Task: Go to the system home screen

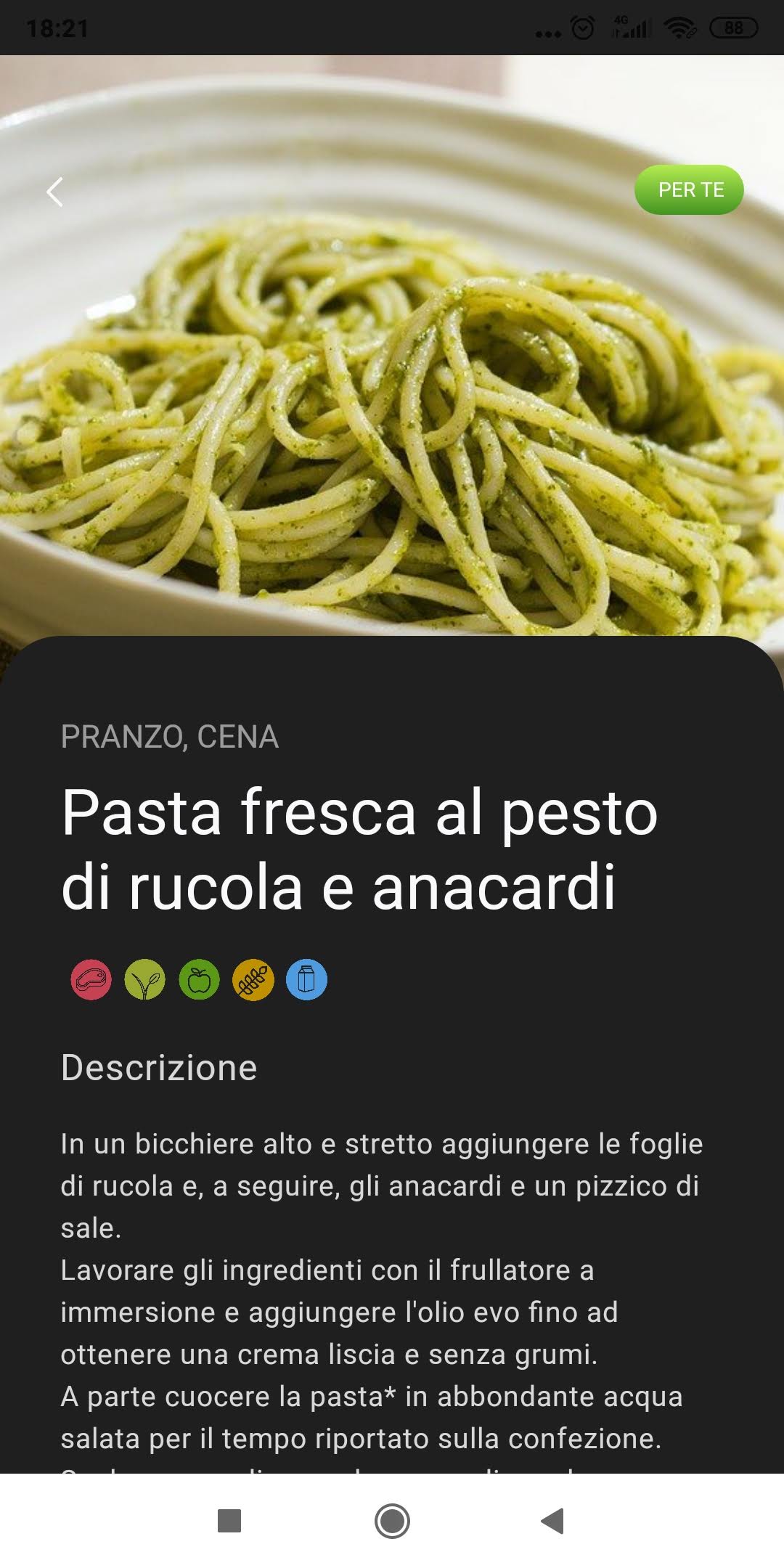Action: (x=392, y=1520)
